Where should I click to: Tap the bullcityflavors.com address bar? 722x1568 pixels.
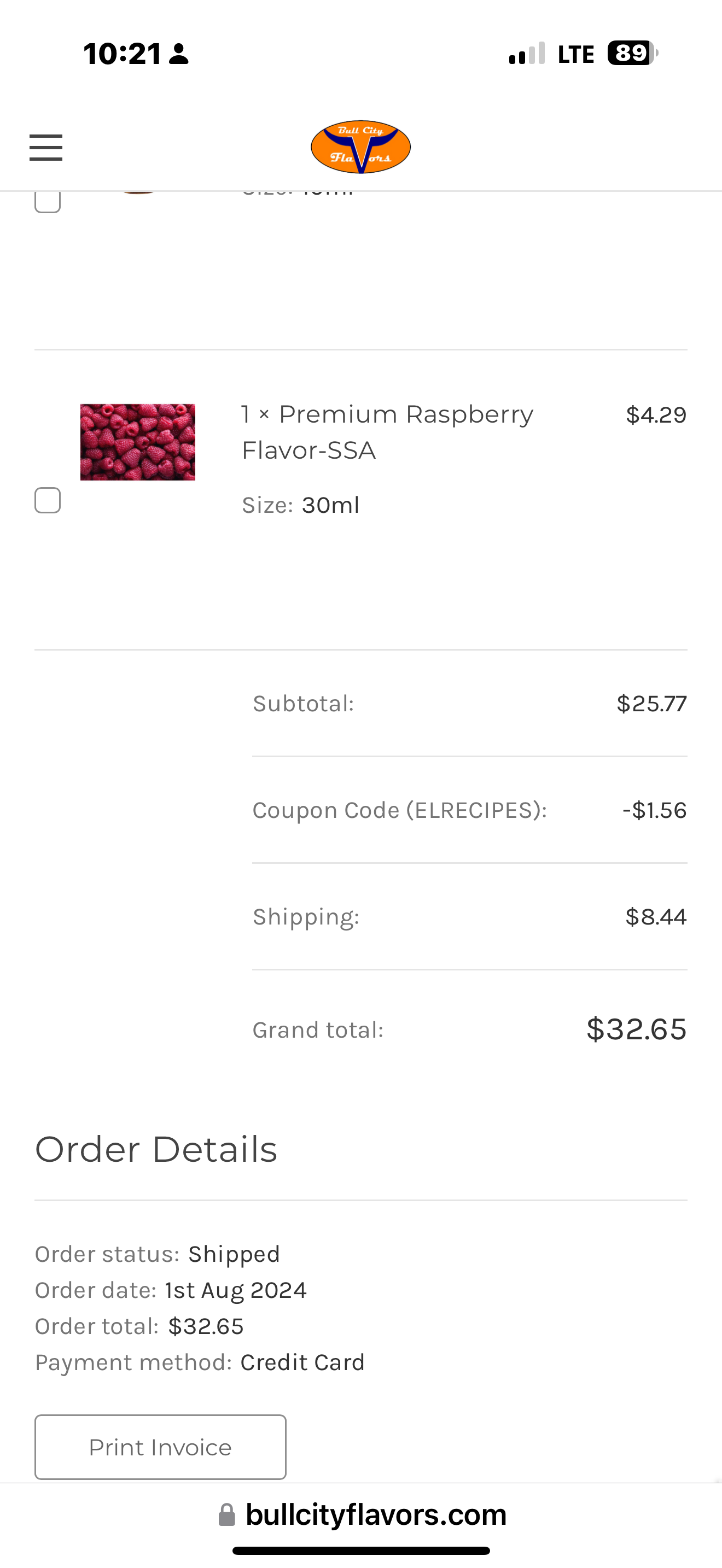362,1514
